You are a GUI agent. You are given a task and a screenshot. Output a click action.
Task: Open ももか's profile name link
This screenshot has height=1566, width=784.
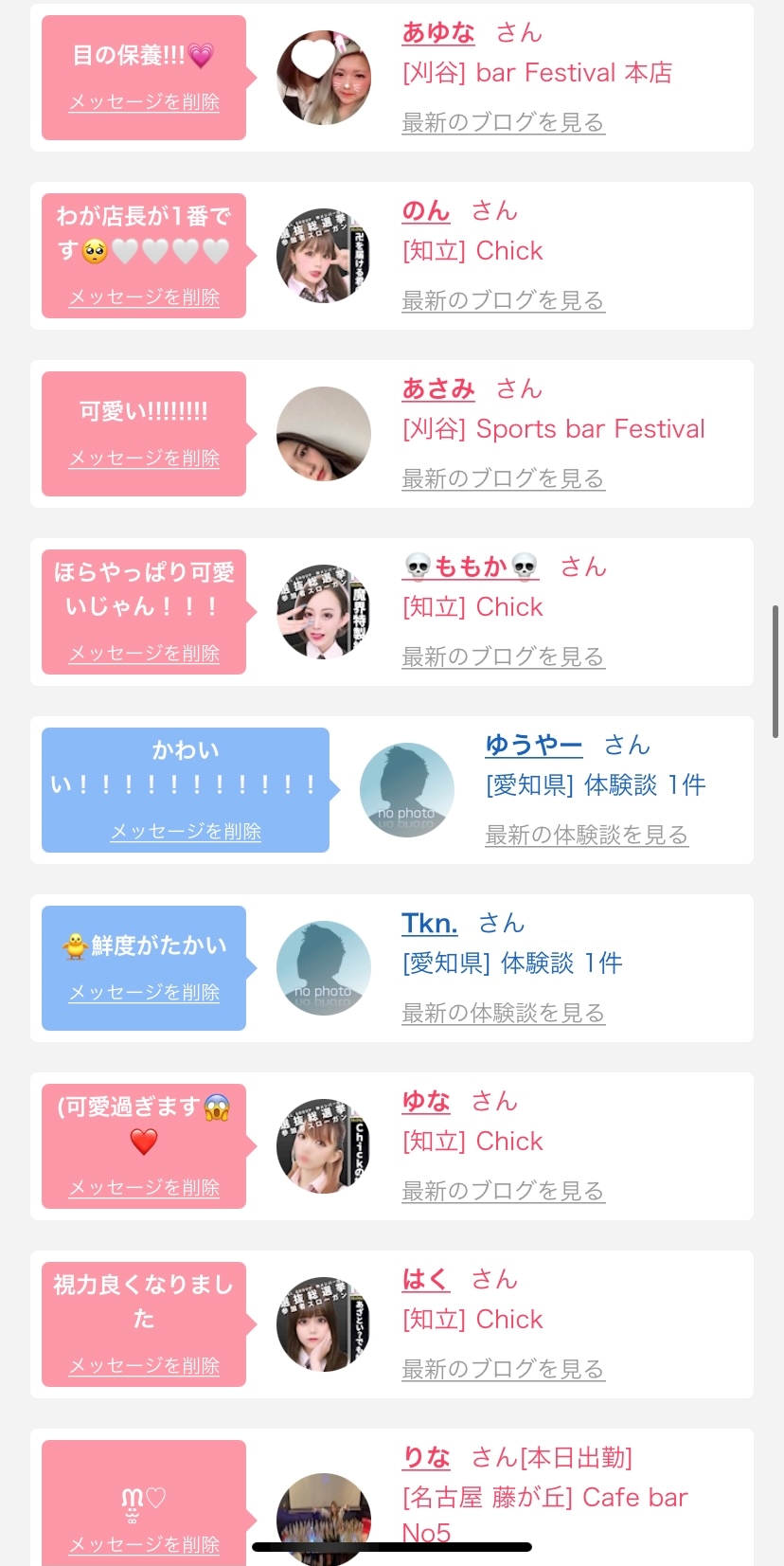(x=471, y=567)
